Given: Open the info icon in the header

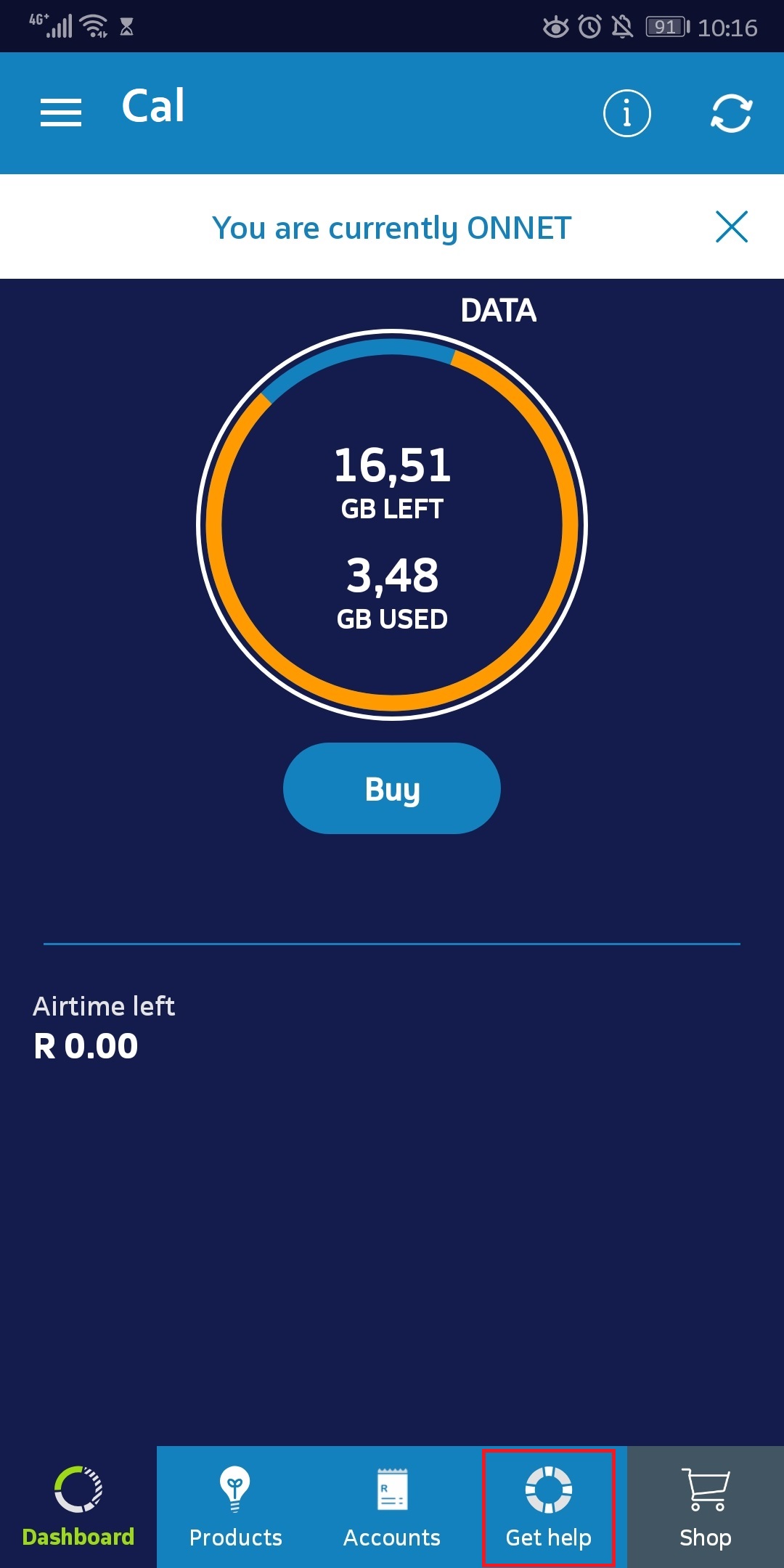Looking at the screenshot, I should pos(626,113).
